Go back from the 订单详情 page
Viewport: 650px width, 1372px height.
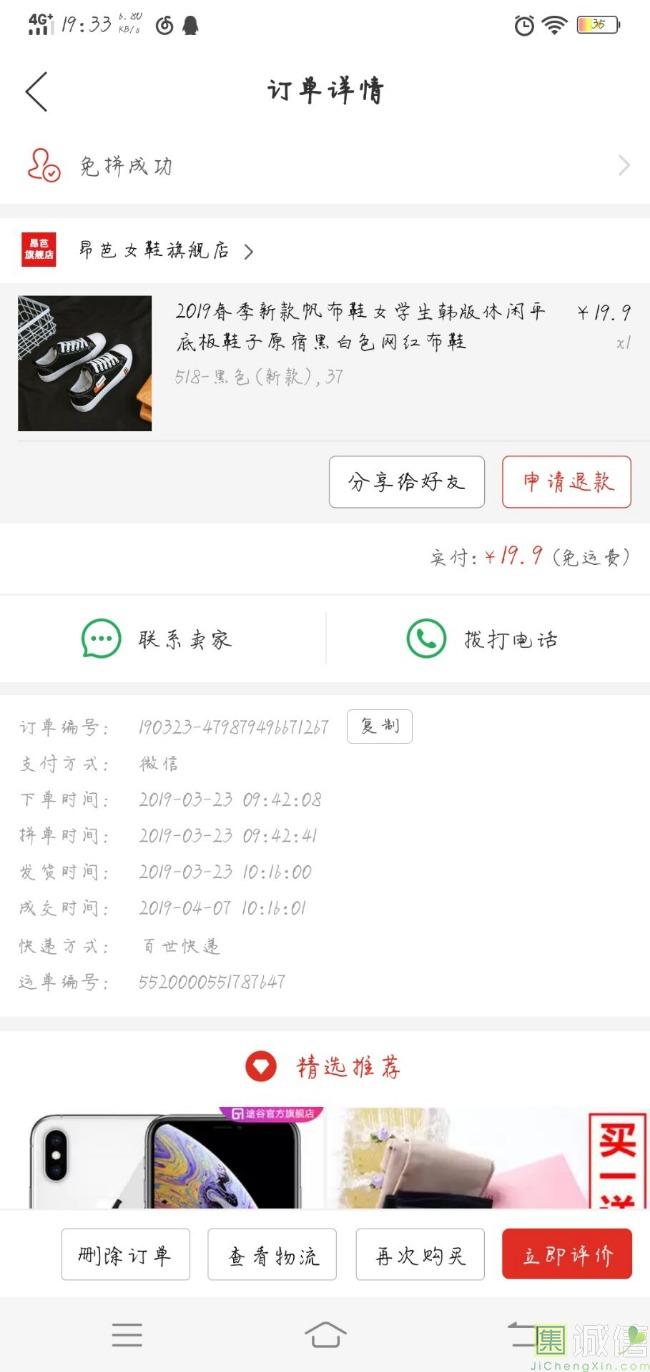[x=36, y=91]
